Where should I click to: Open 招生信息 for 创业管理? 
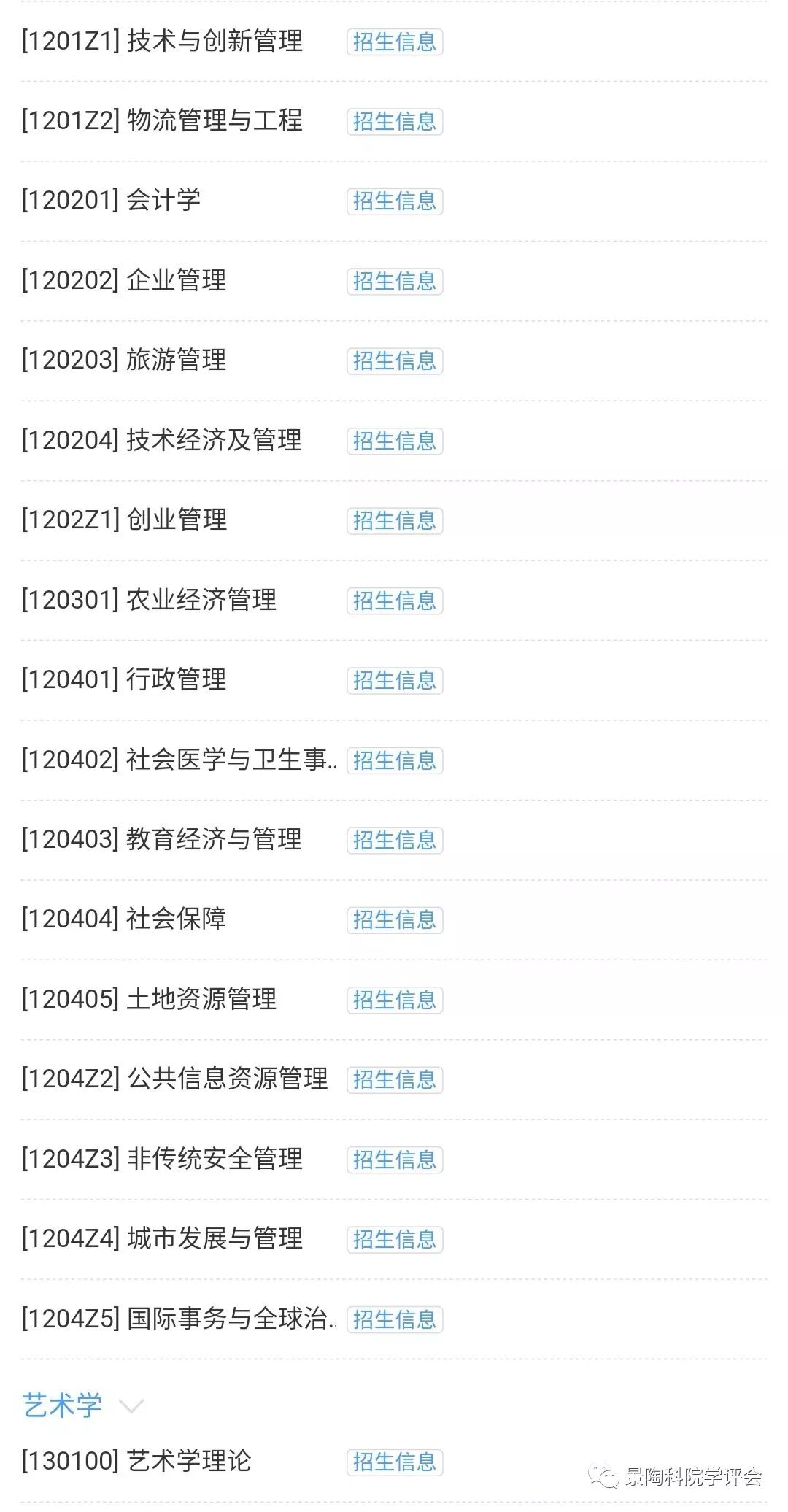tap(395, 521)
